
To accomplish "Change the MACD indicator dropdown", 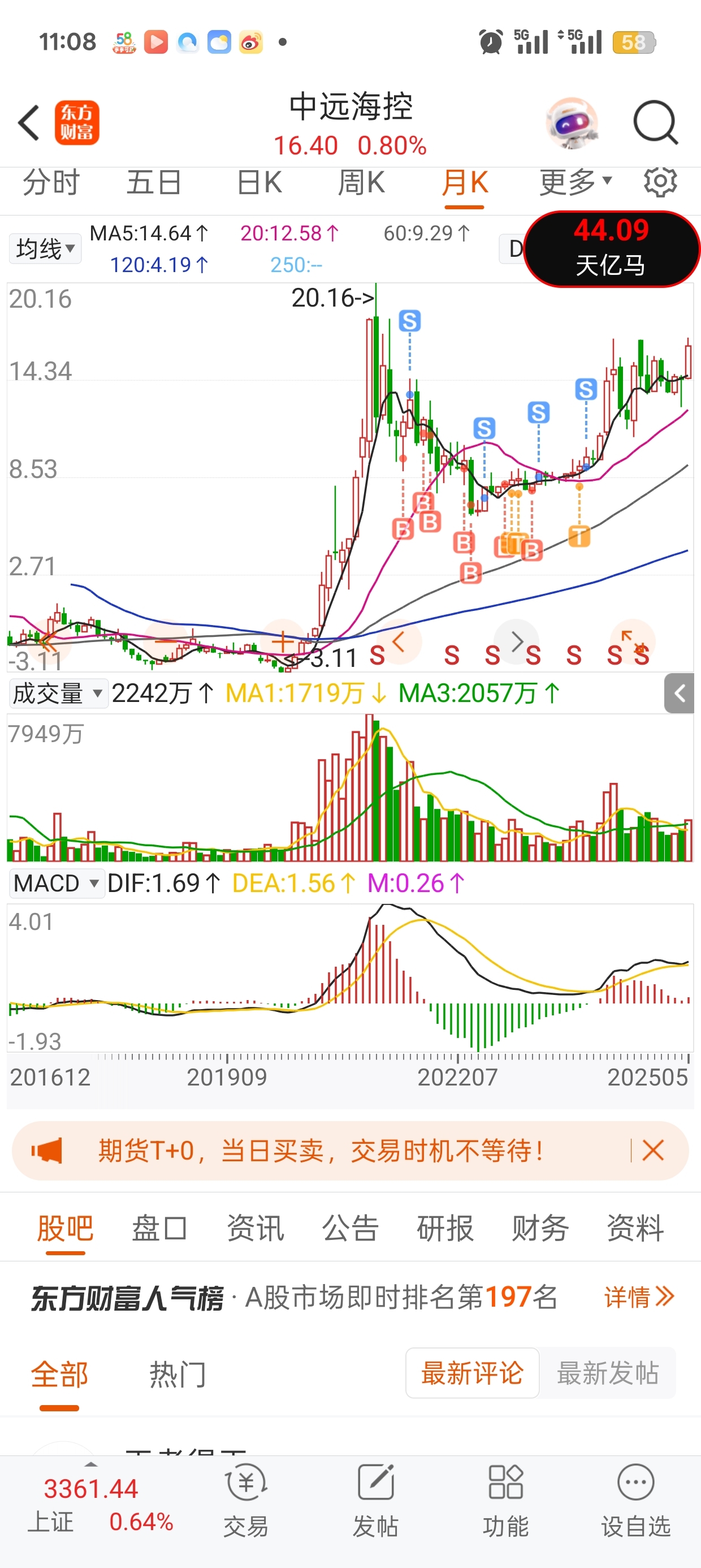I will click(55, 883).
